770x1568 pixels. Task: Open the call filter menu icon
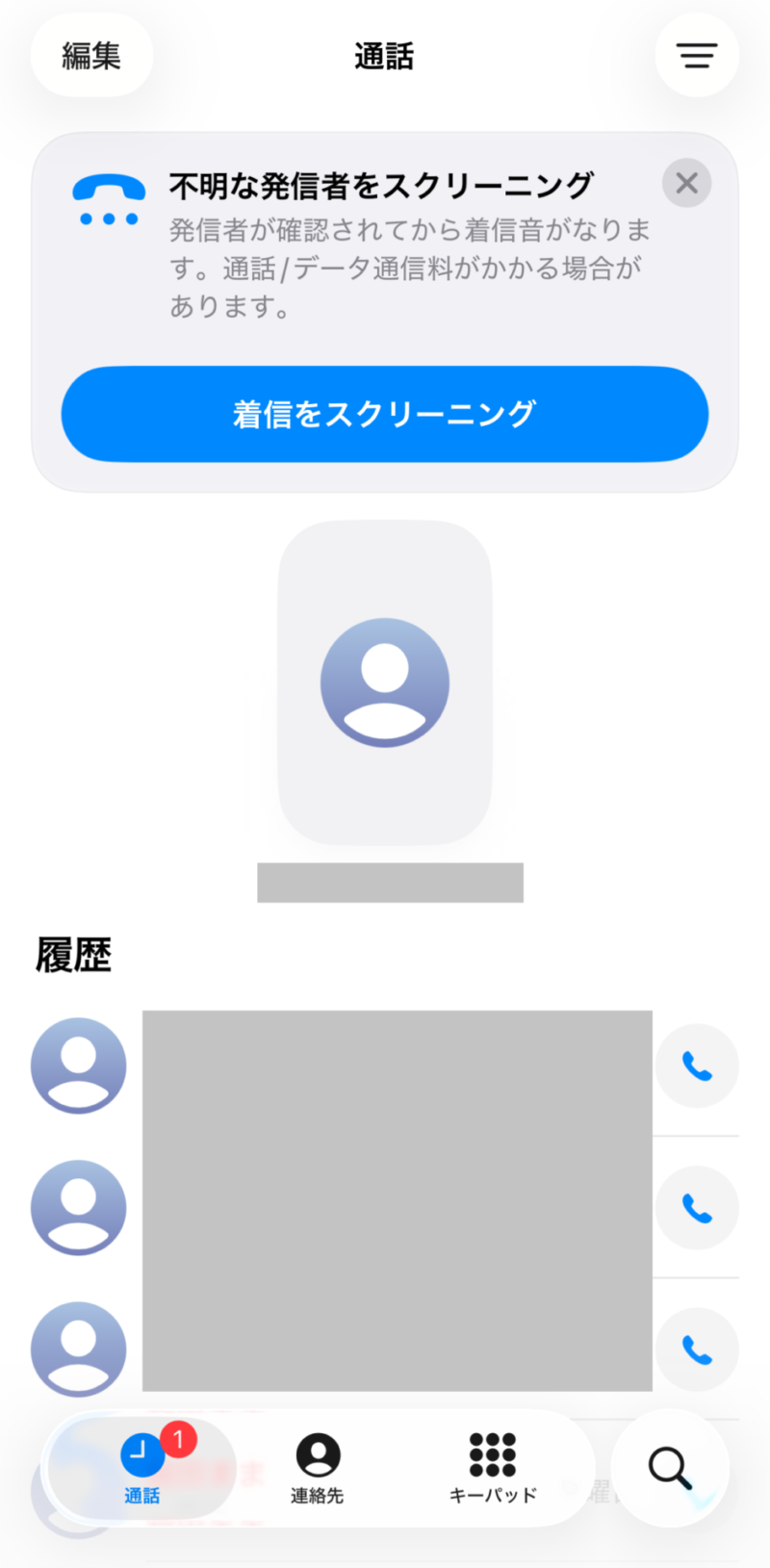(697, 56)
